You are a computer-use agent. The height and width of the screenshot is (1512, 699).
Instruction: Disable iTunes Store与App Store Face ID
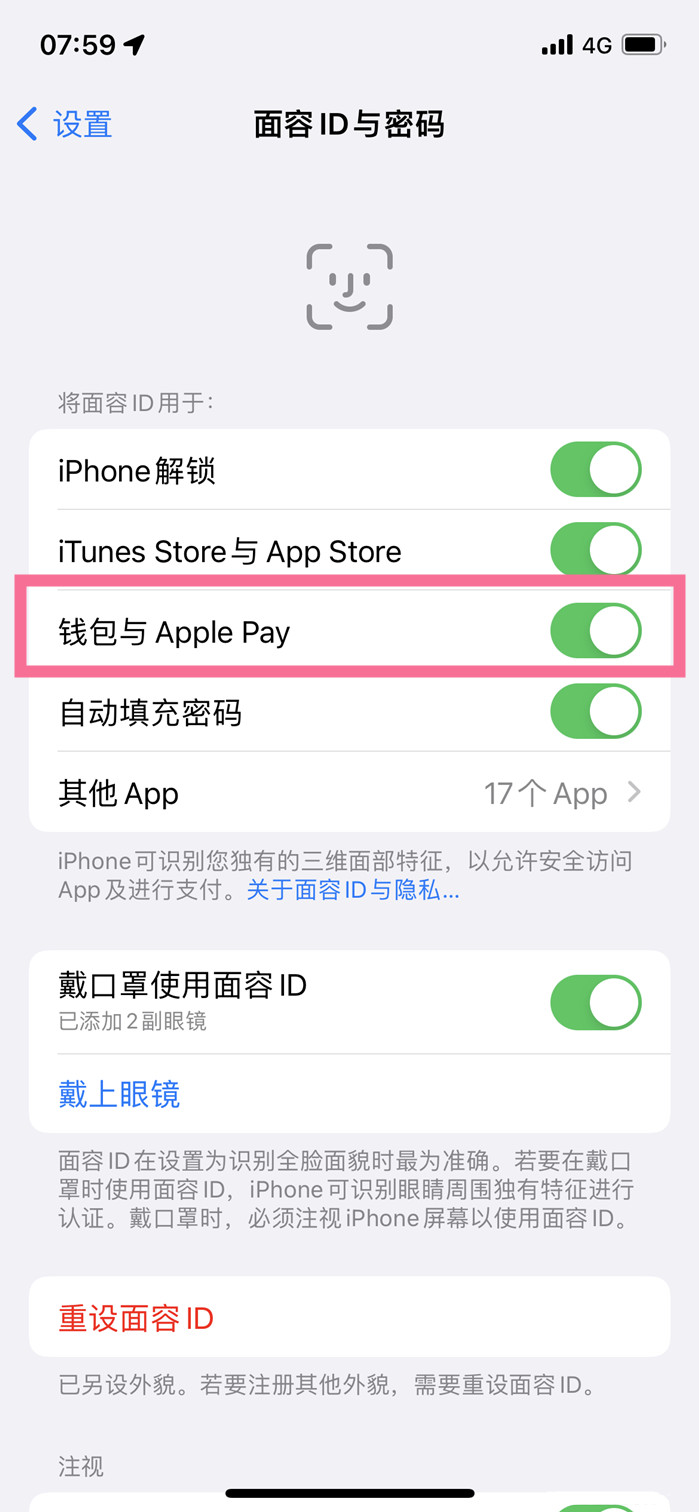[x=595, y=551]
